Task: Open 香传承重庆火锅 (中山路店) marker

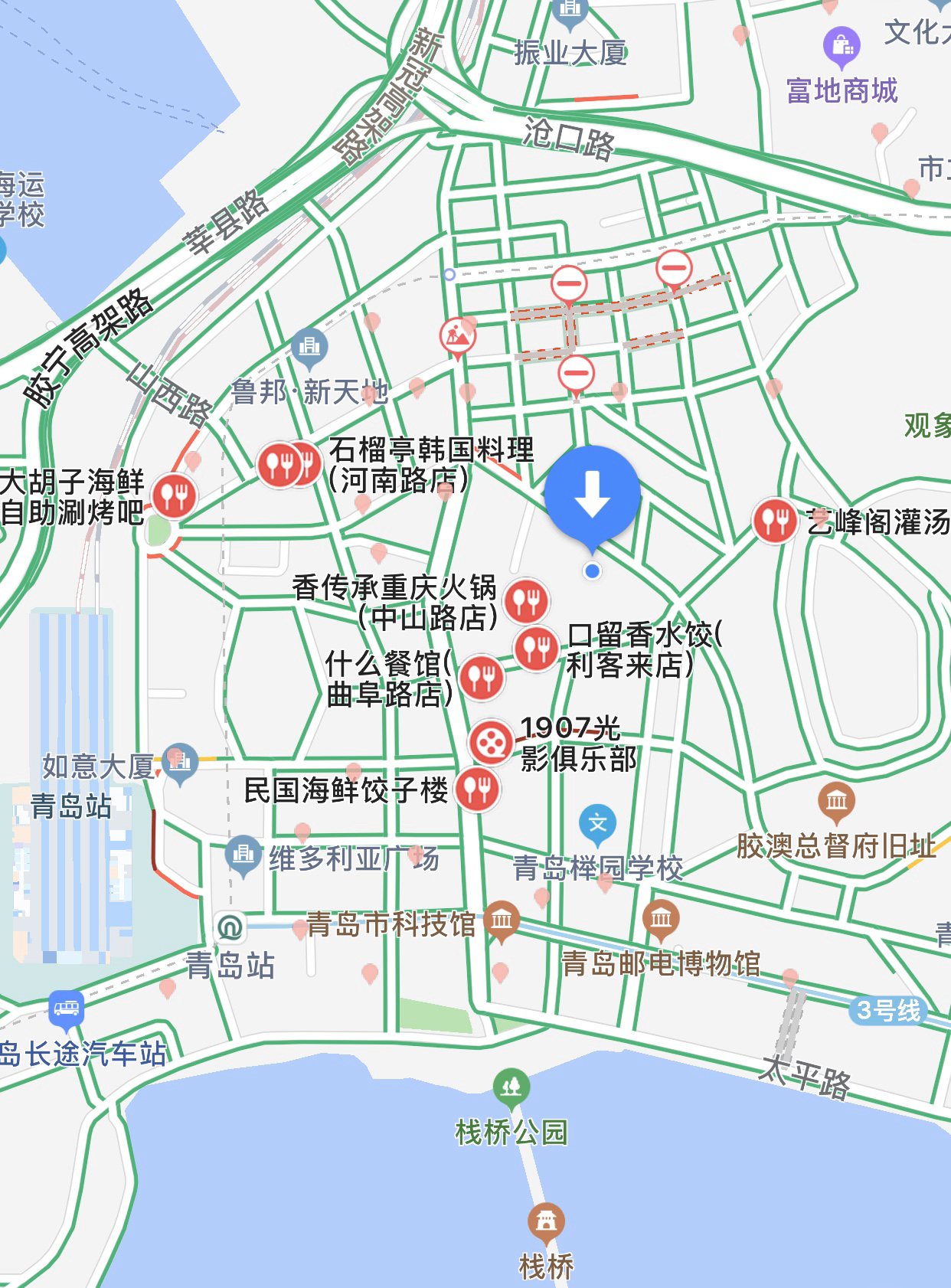Action: coord(527,600)
